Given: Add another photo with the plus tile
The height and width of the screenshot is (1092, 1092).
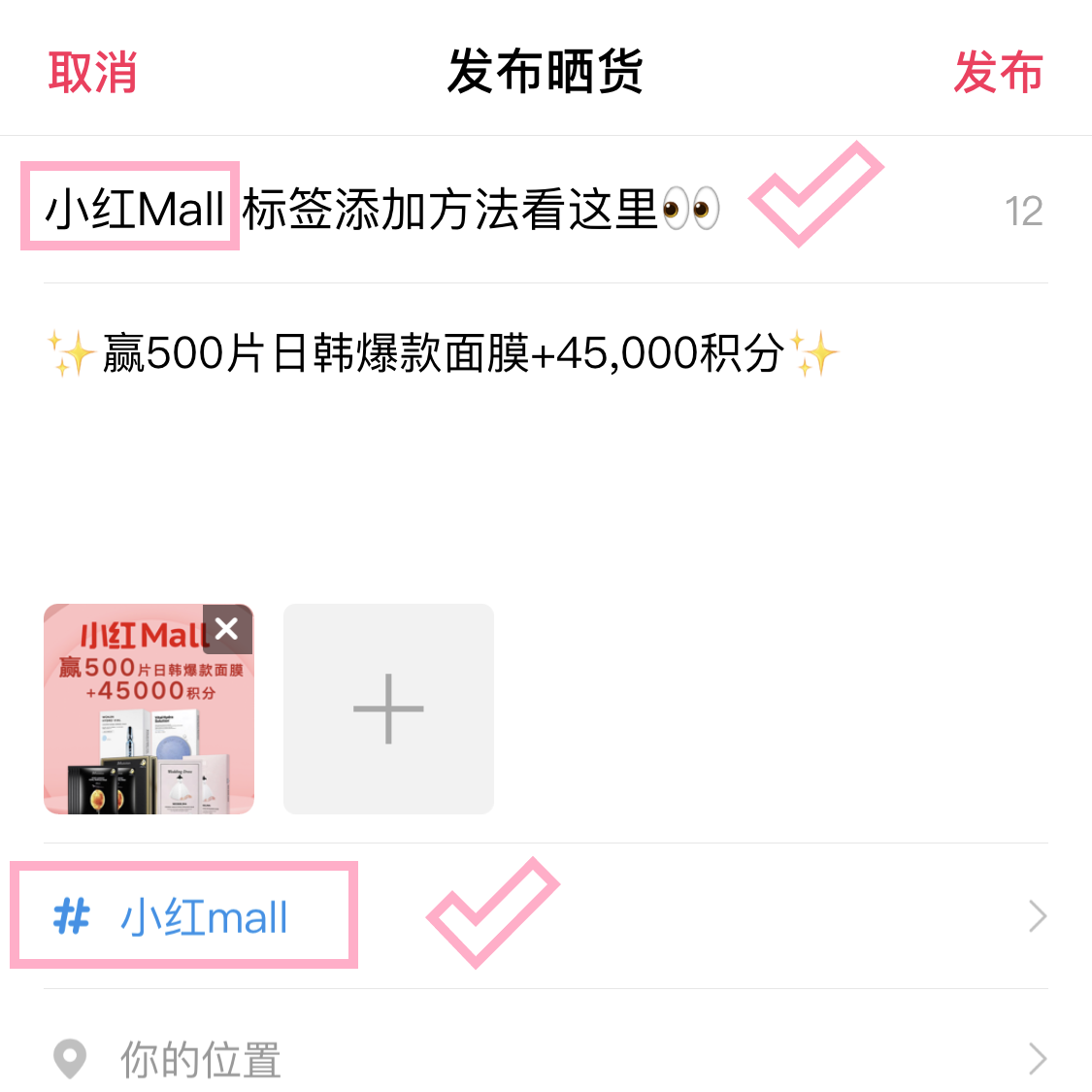Looking at the screenshot, I should point(388,709).
